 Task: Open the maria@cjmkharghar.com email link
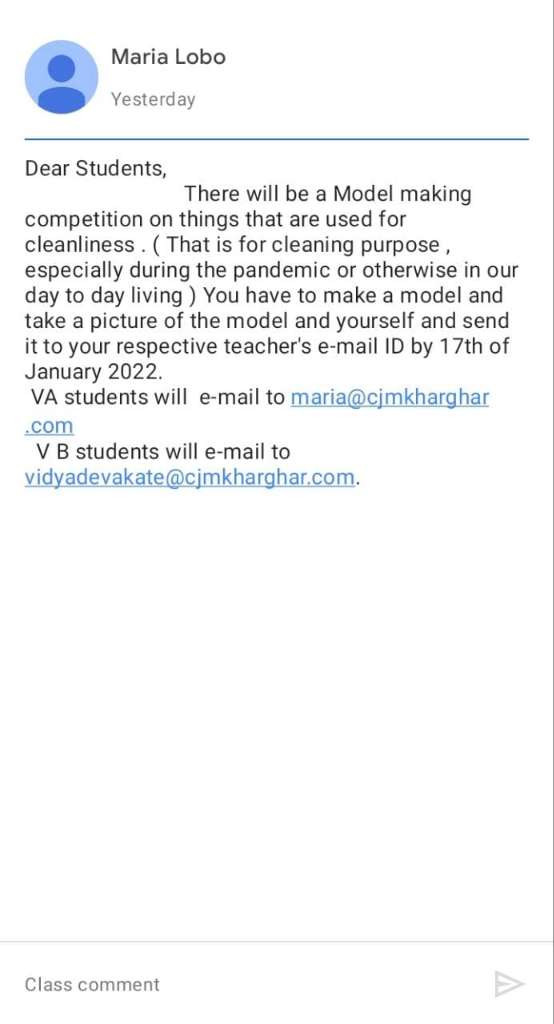[x=389, y=397]
